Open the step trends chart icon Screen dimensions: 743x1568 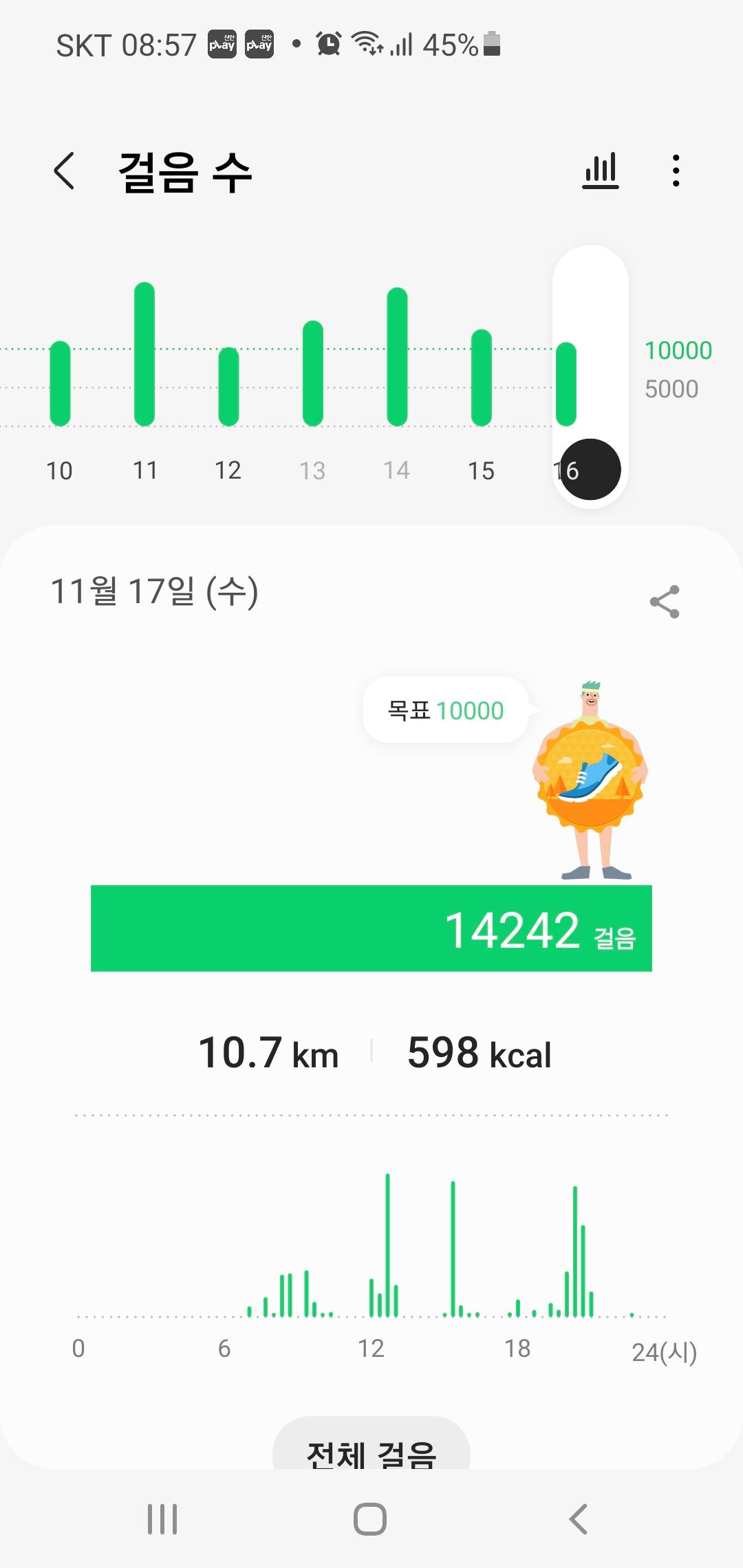click(601, 171)
